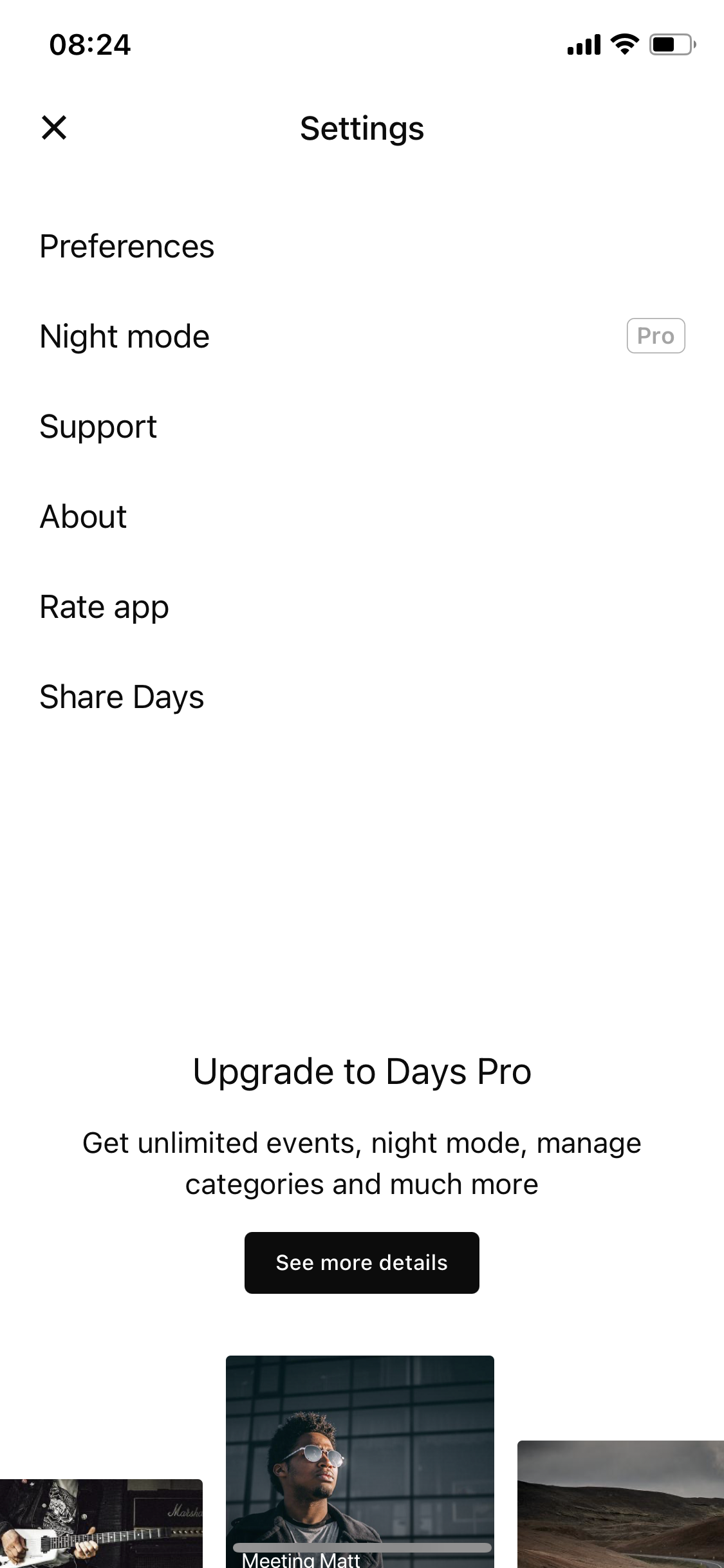Viewport: 724px width, 1568px height.
Task: Click the Pro badge next to Night mode
Action: pos(656,335)
